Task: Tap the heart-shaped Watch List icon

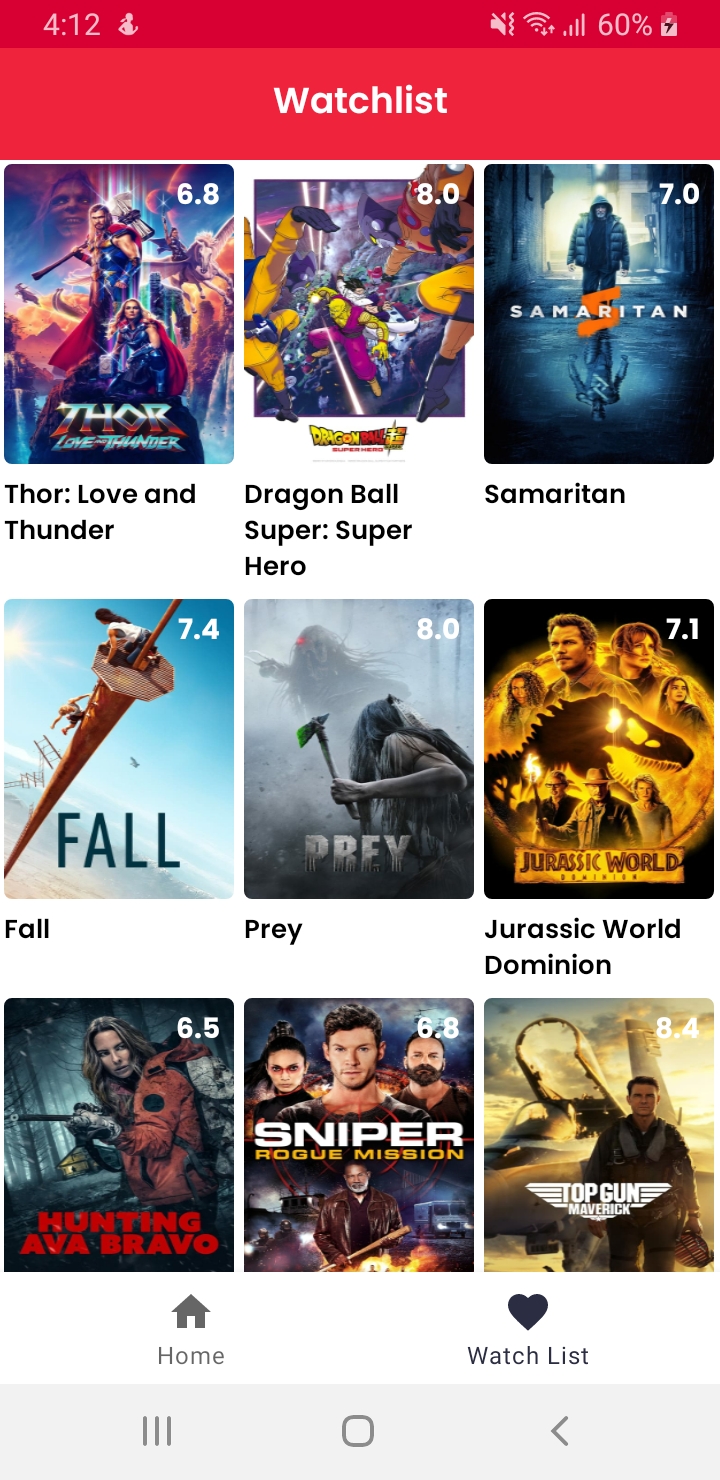Action: pyautogui.click(x=528, y=1310)
